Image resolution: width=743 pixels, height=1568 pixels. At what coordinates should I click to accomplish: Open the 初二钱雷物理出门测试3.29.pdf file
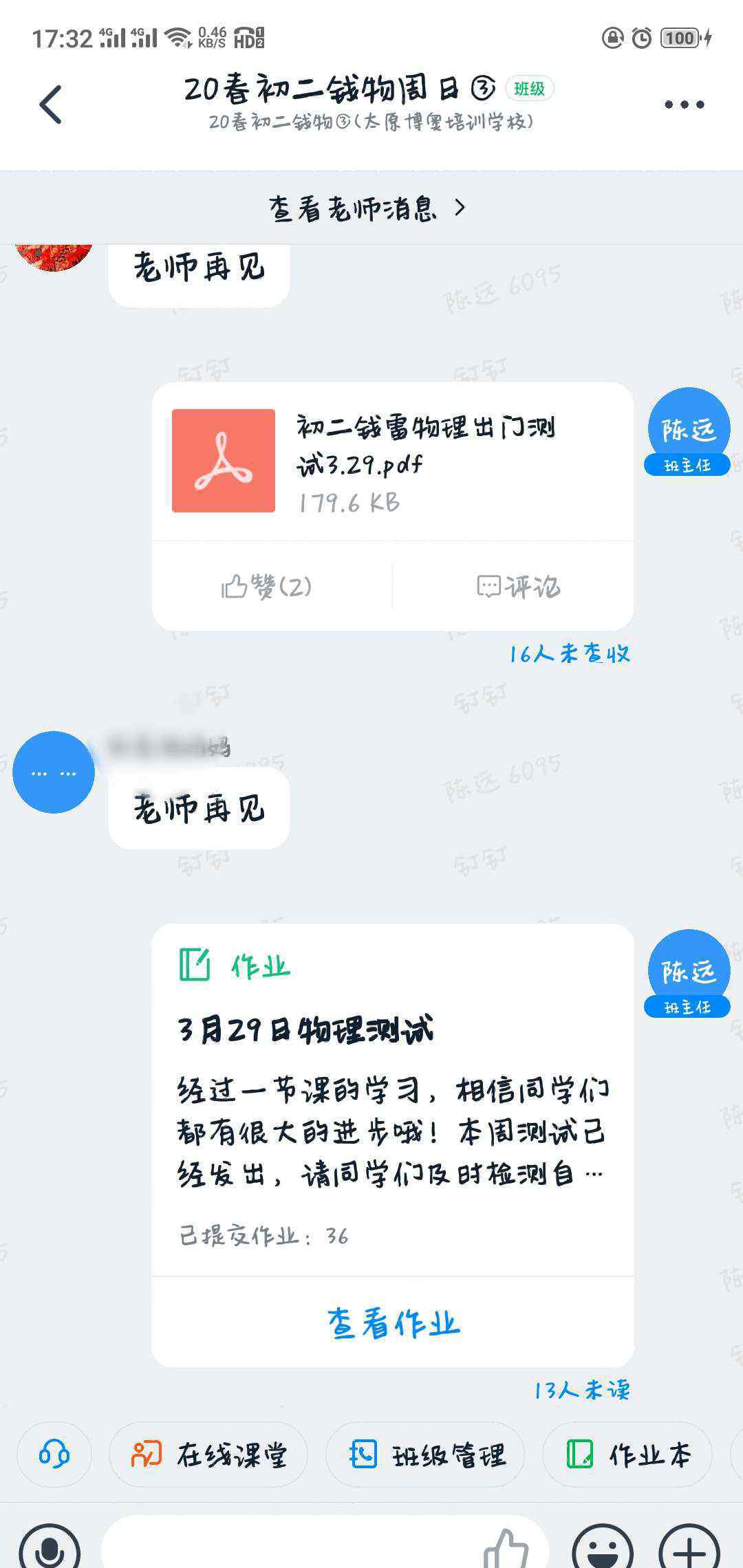[392, 461]
